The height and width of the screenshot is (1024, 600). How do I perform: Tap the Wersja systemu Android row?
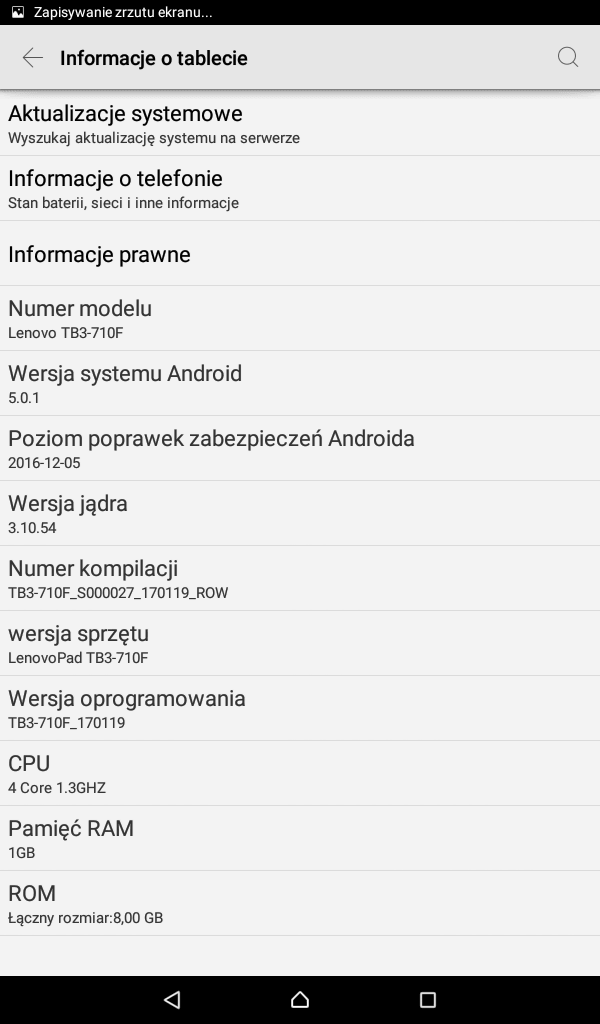coord(300,383)
